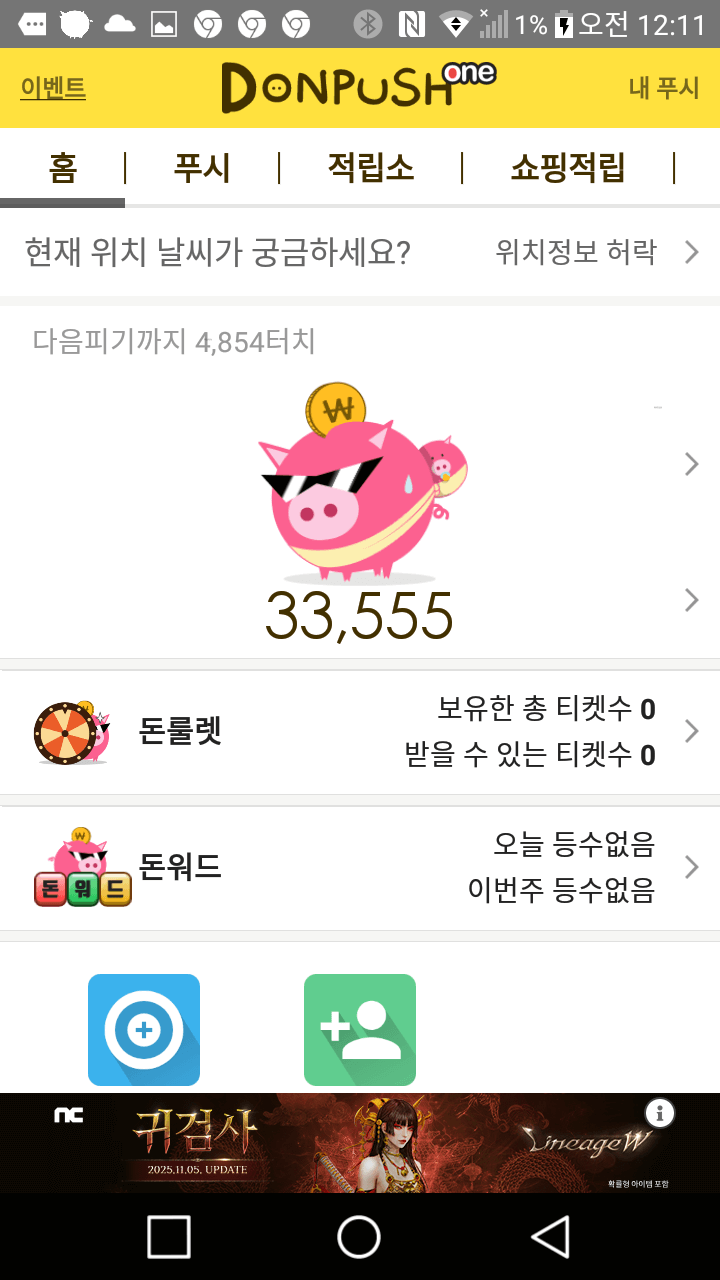Screen dimensions: 720x1280
Task: Switch to the 푸시 tab
Action: tap(202, 168)
